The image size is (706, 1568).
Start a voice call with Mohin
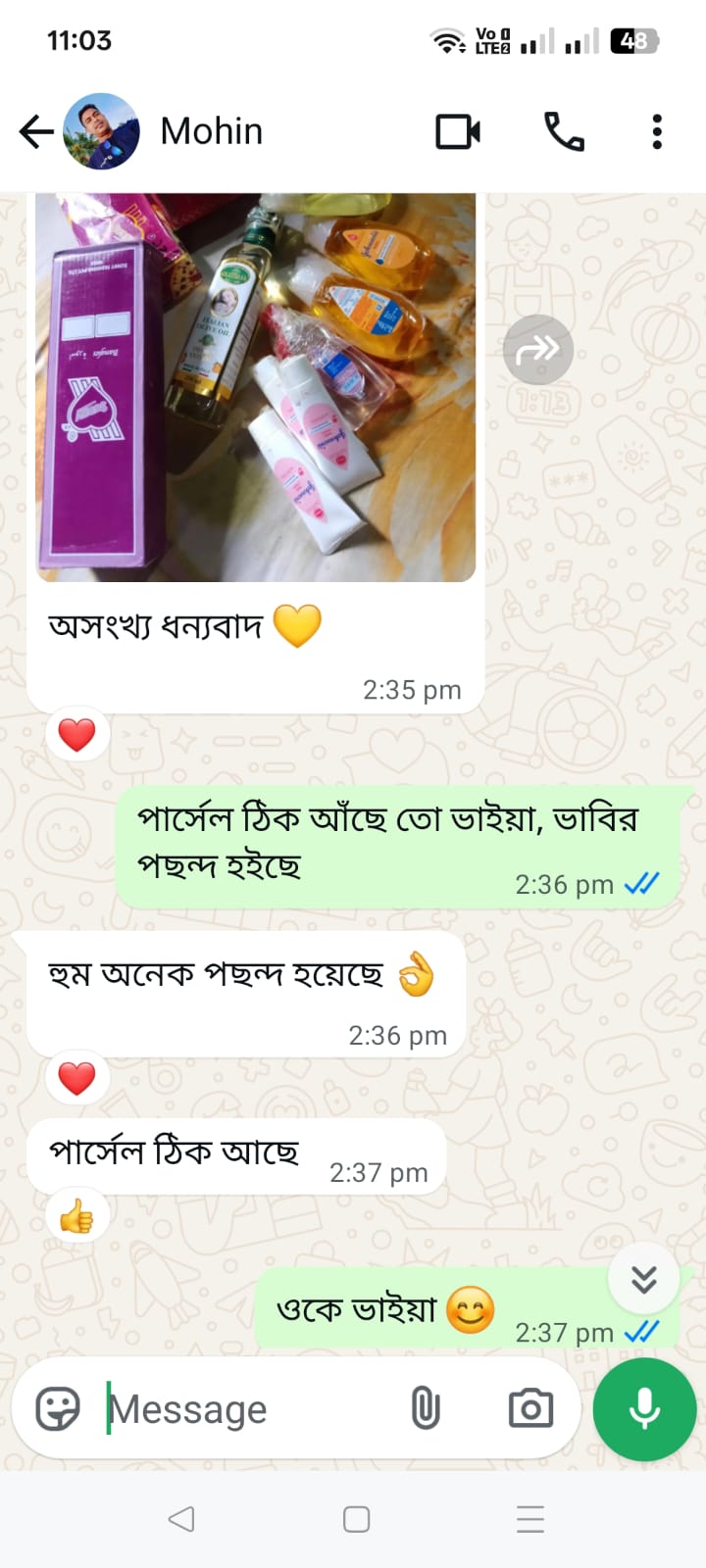(x=564, y=131)
